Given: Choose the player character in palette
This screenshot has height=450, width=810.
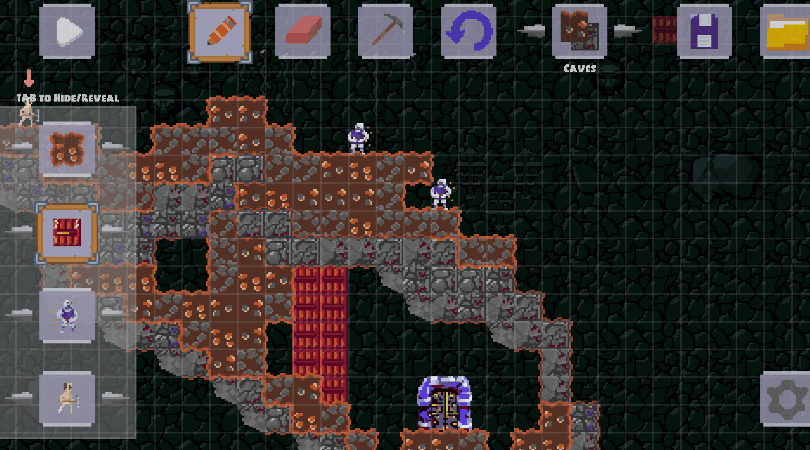Looking at the screenshot, I should [x=67, y=399].
